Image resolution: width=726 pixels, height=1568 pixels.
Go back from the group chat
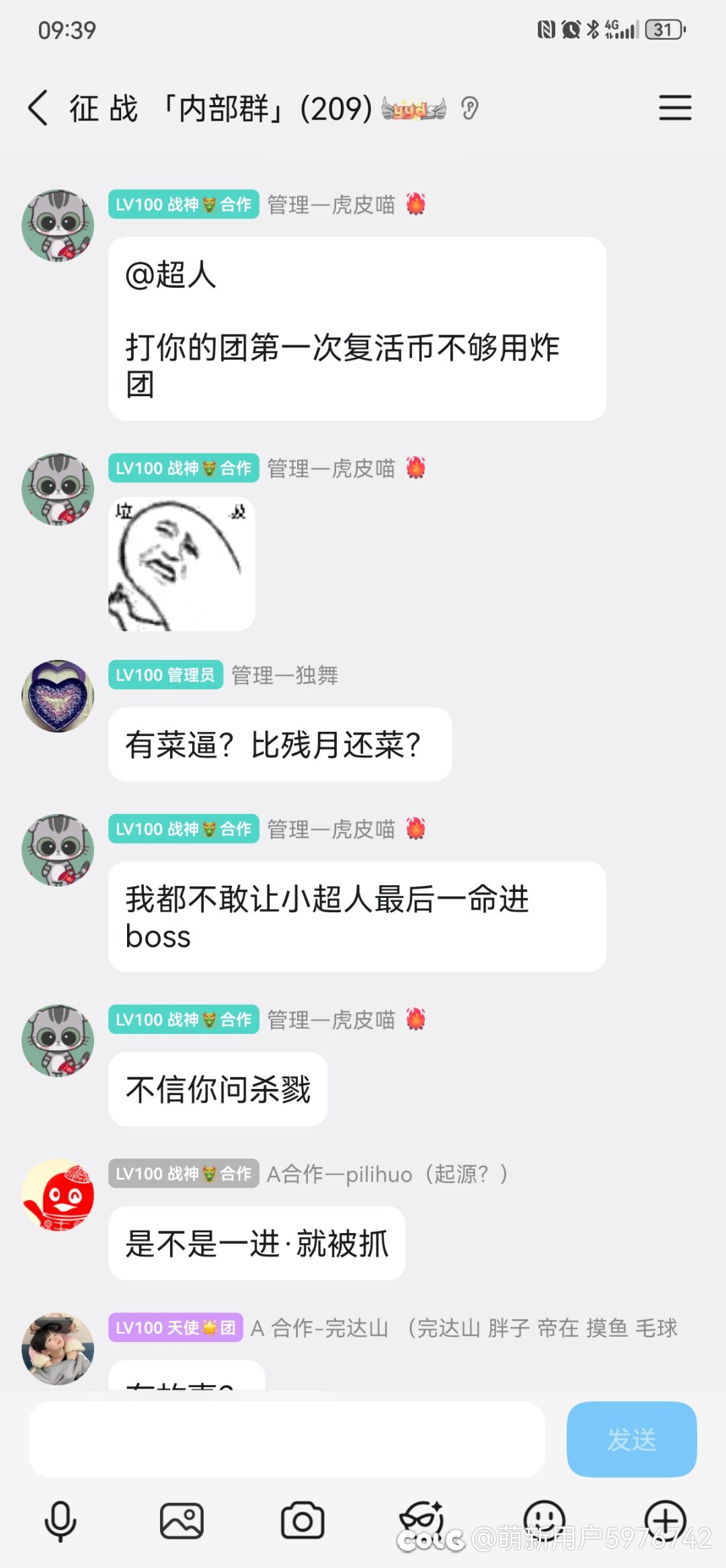38,108
